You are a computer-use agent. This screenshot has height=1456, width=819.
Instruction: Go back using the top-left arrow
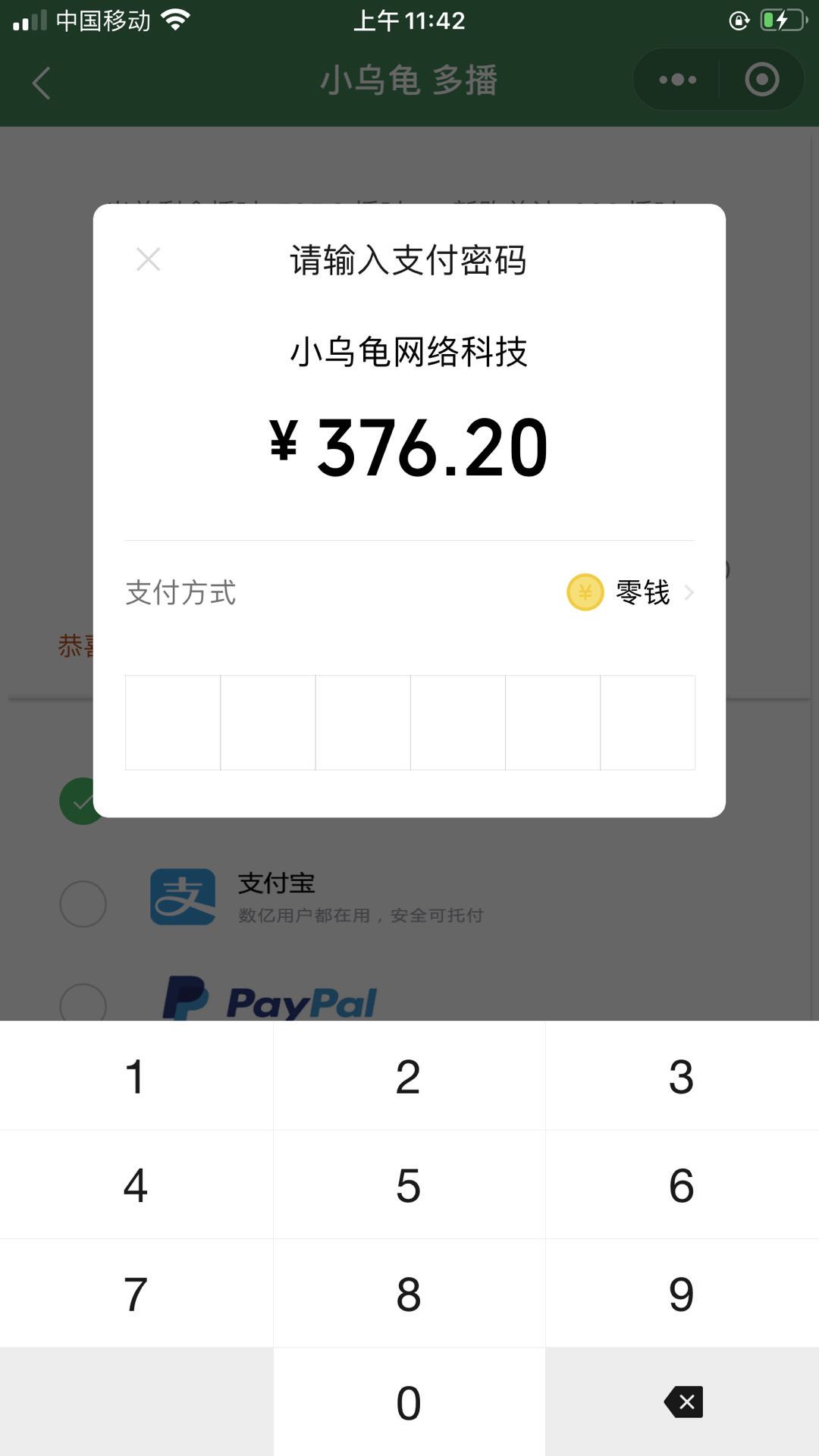tap(42, 82)
